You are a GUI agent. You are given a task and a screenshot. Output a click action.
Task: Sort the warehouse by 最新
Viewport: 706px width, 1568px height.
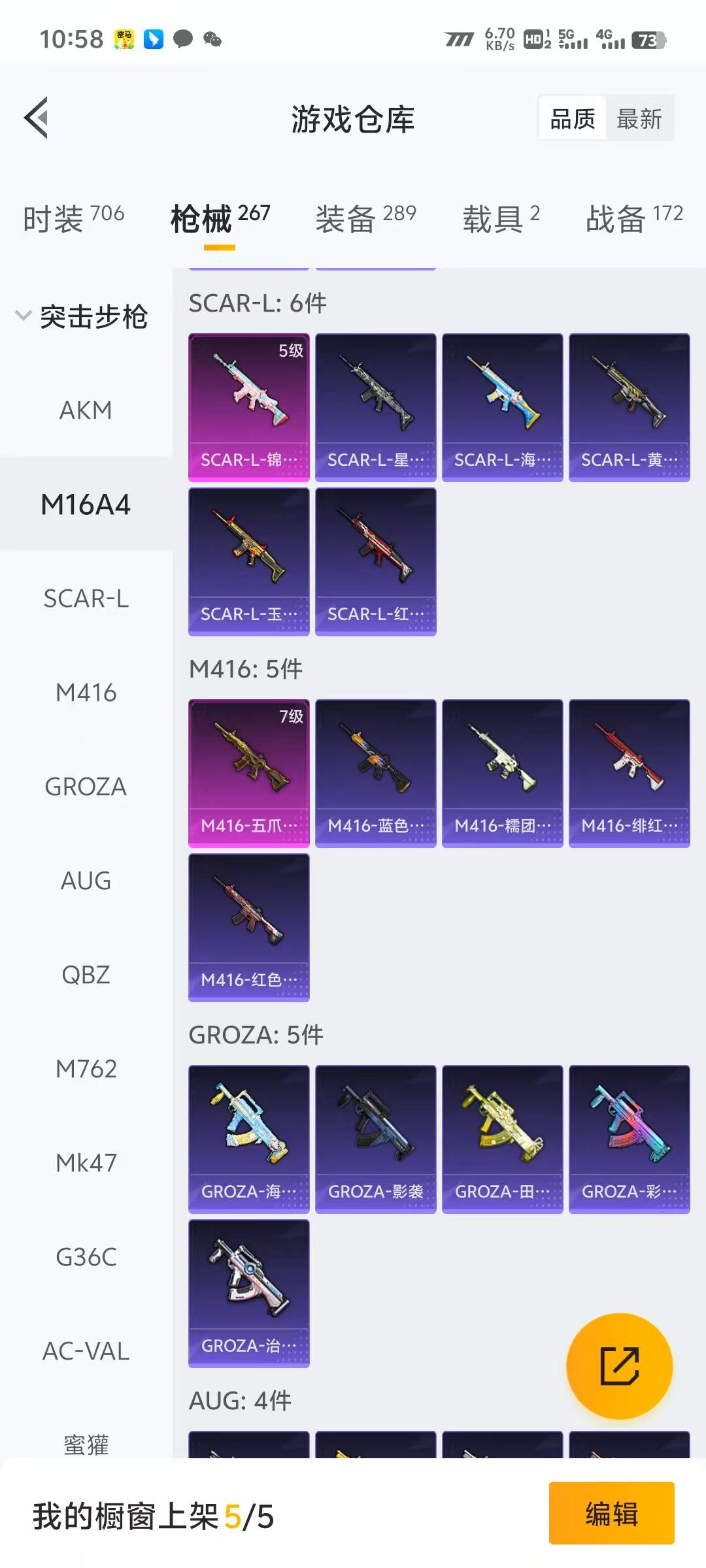point(639,119)
